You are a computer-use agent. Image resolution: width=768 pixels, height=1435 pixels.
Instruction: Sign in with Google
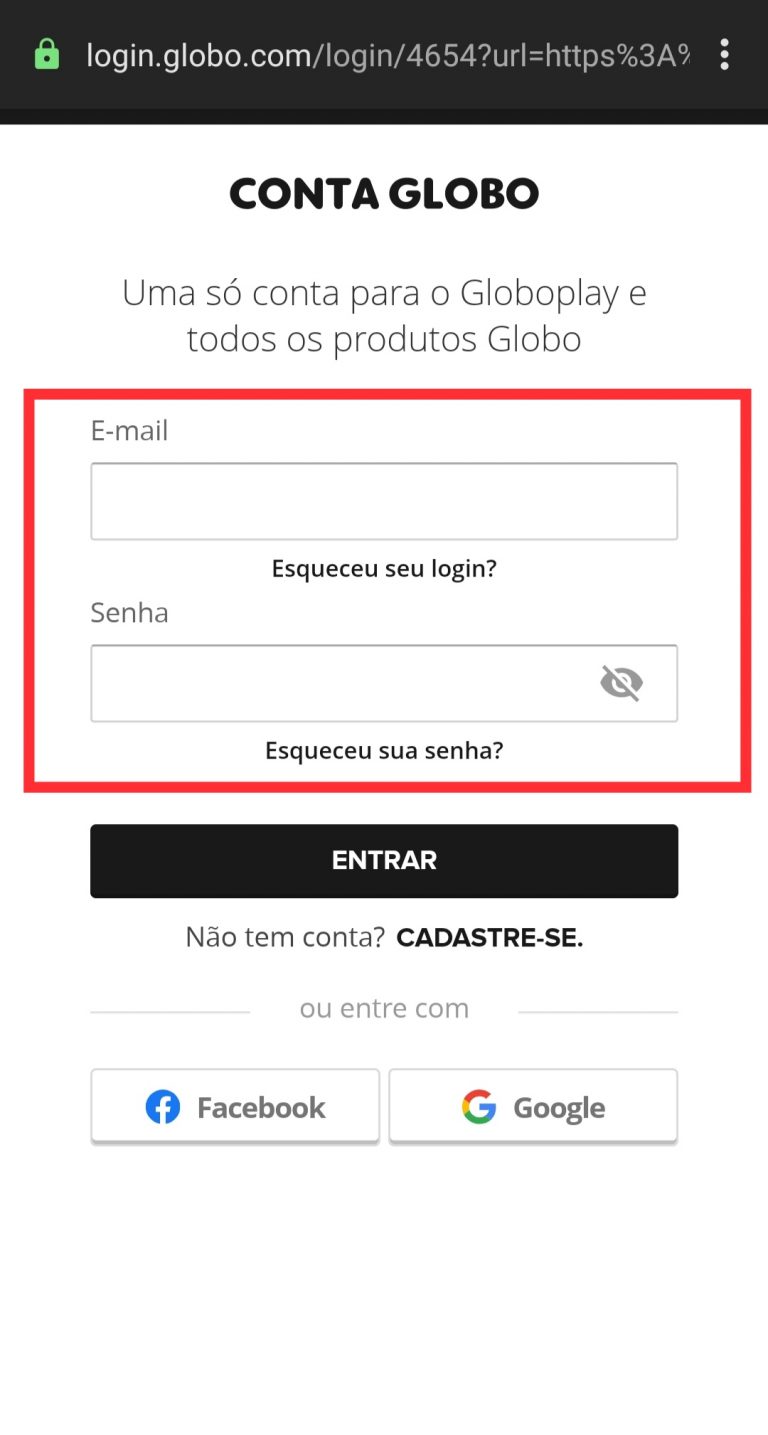tap(533, 1107)
